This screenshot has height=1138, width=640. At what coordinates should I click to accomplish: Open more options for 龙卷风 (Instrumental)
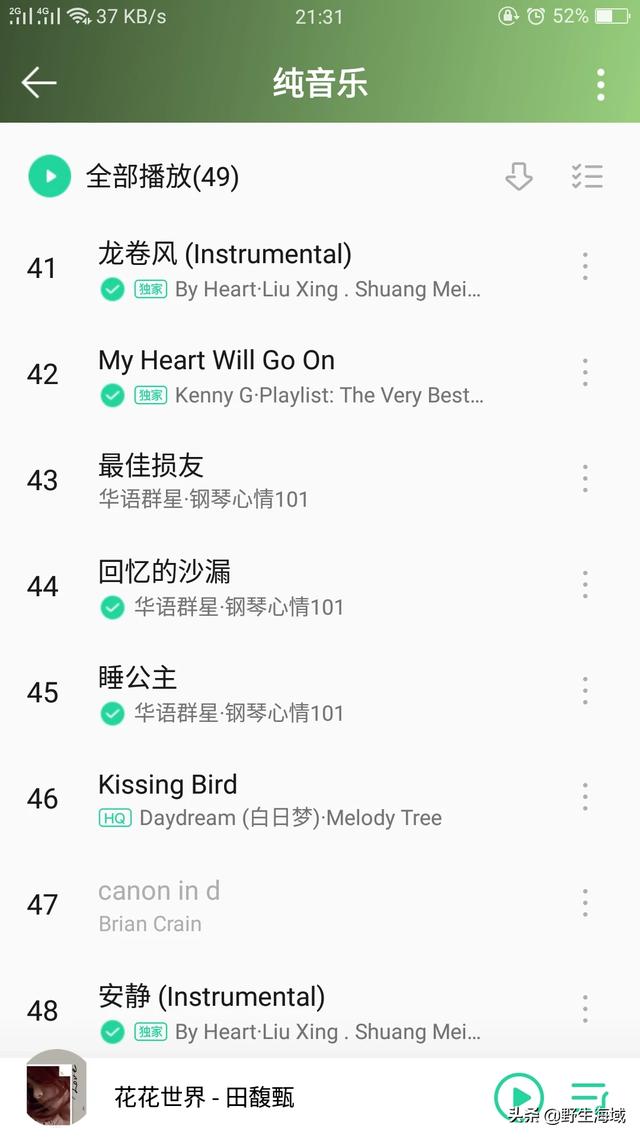[x=585, y=267]
